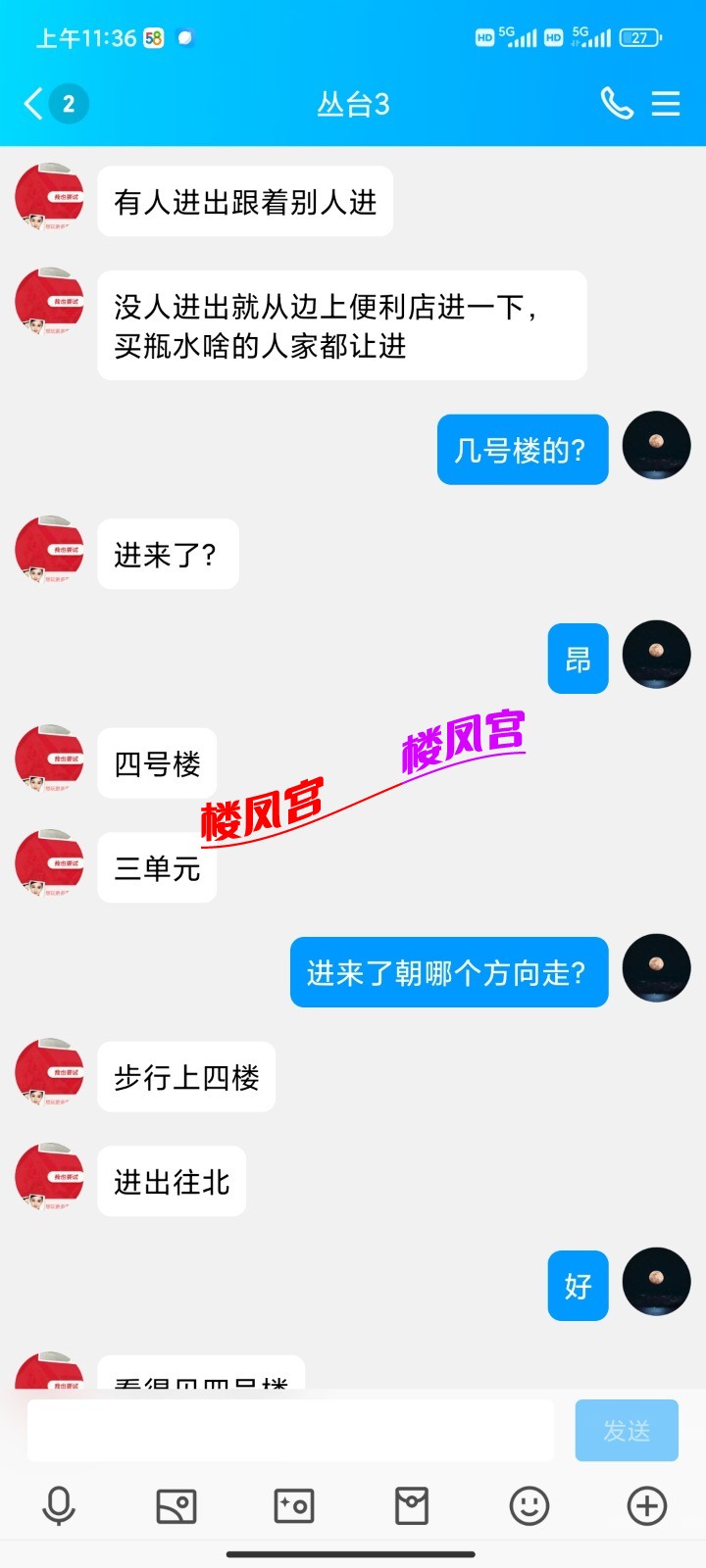706x1568 pixels.
Task: Tap the sender's red avatar beside 四号楼
Action: pyautogui.click(x=48, y=759)
